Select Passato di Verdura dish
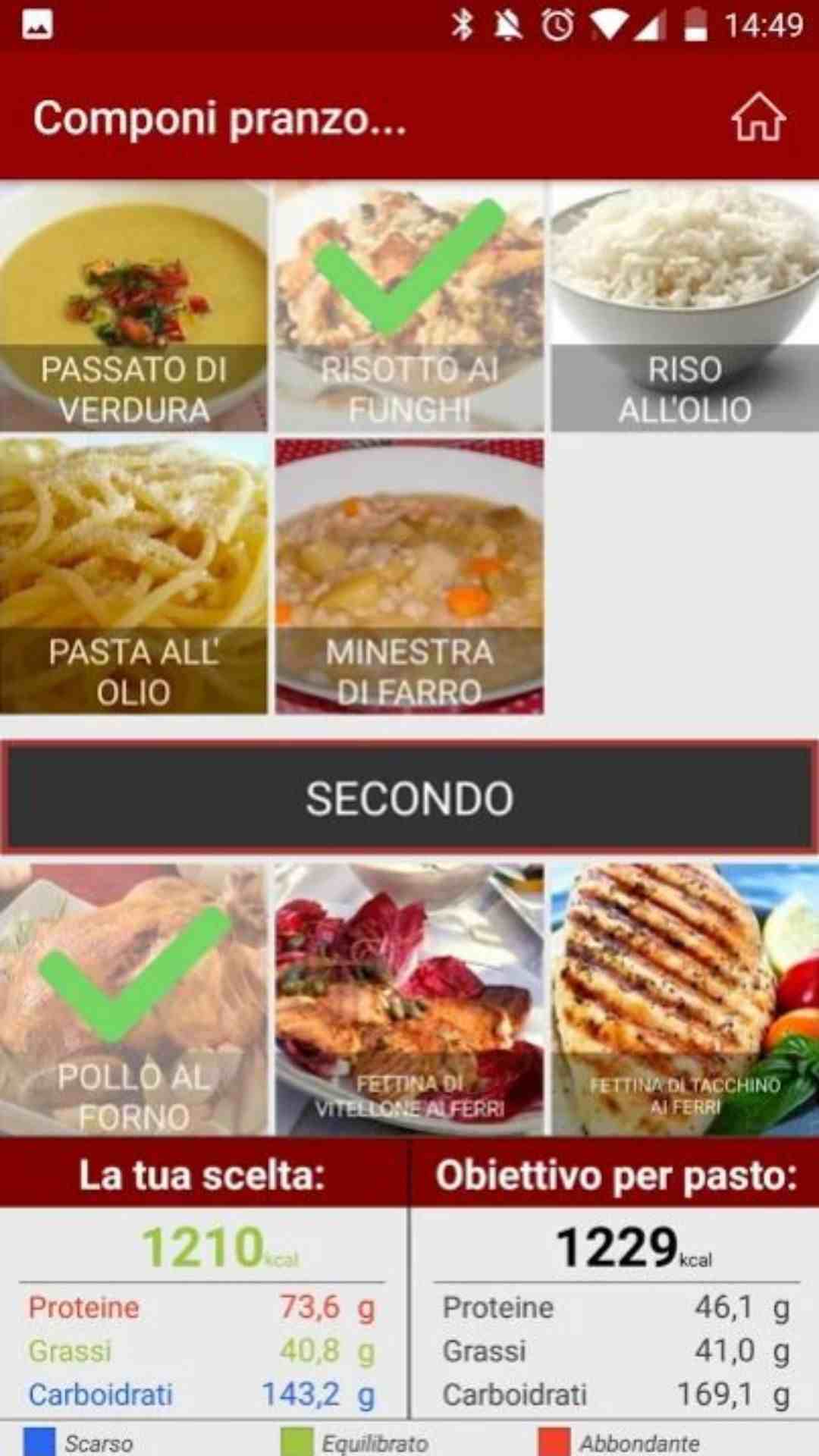819x1456 pixels. point(133,307)
